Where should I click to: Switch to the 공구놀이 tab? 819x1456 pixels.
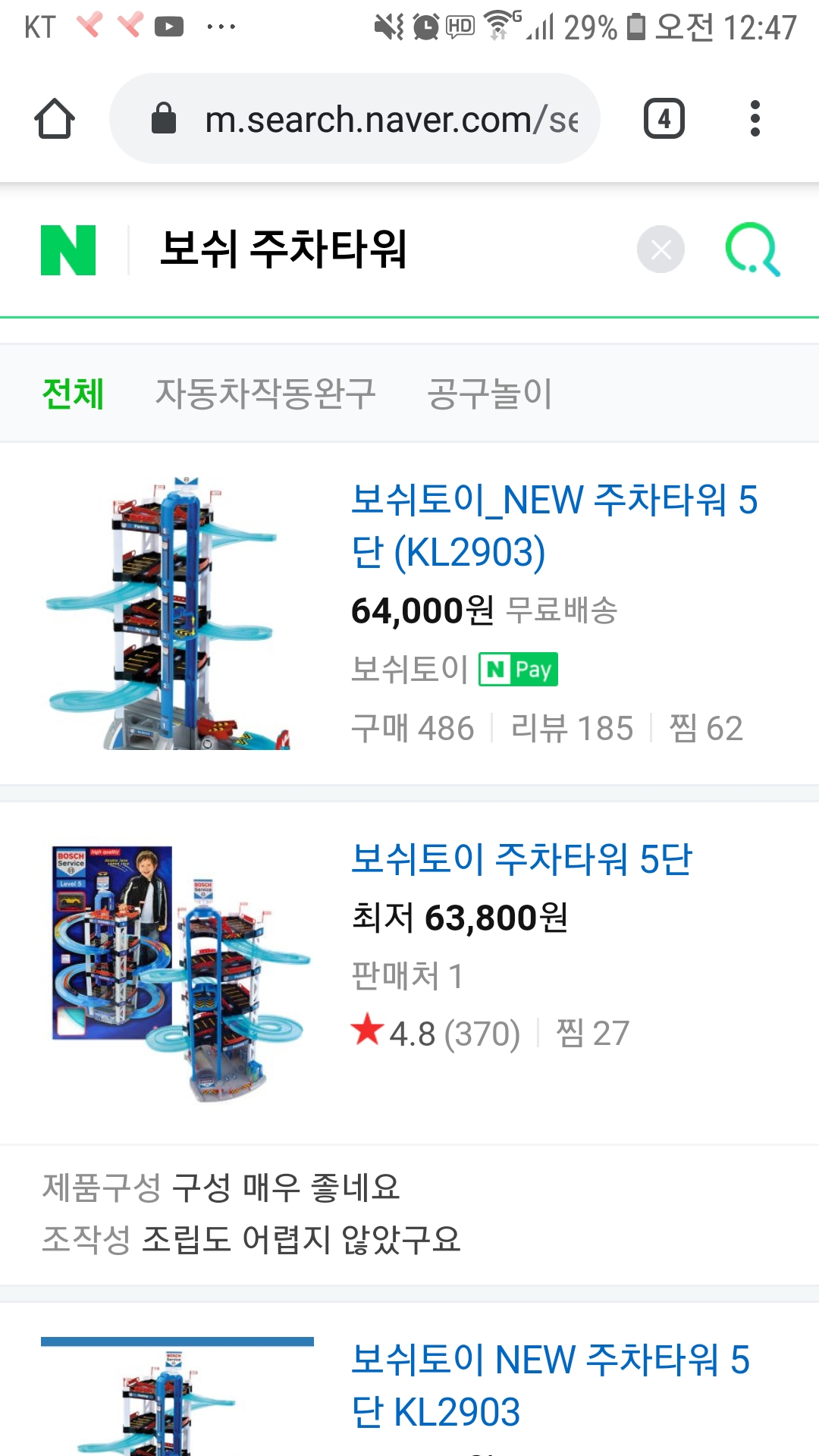[489, 394]
